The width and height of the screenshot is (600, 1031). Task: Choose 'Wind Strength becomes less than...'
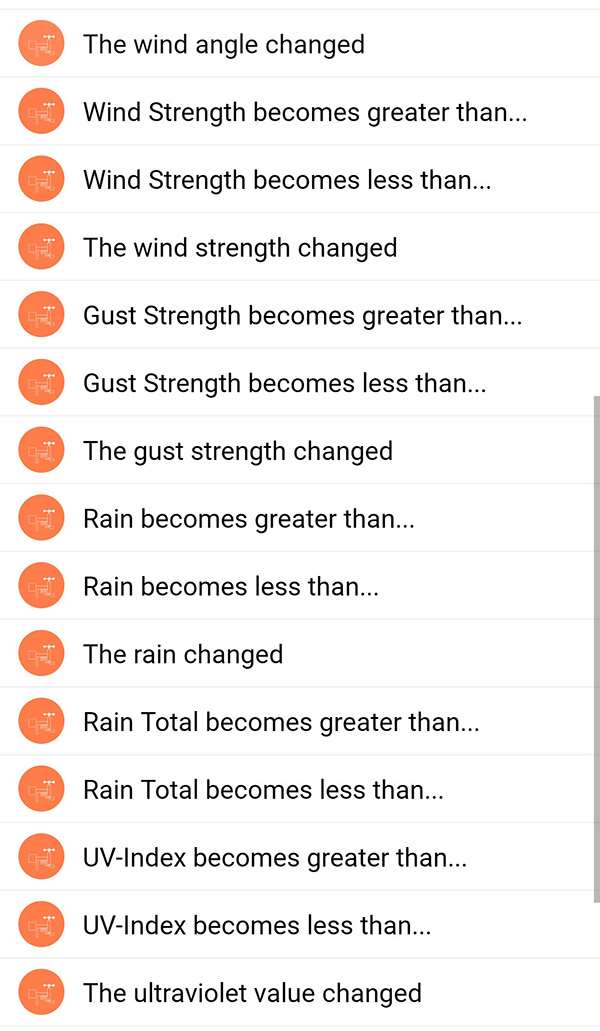(x=287, y=180)
